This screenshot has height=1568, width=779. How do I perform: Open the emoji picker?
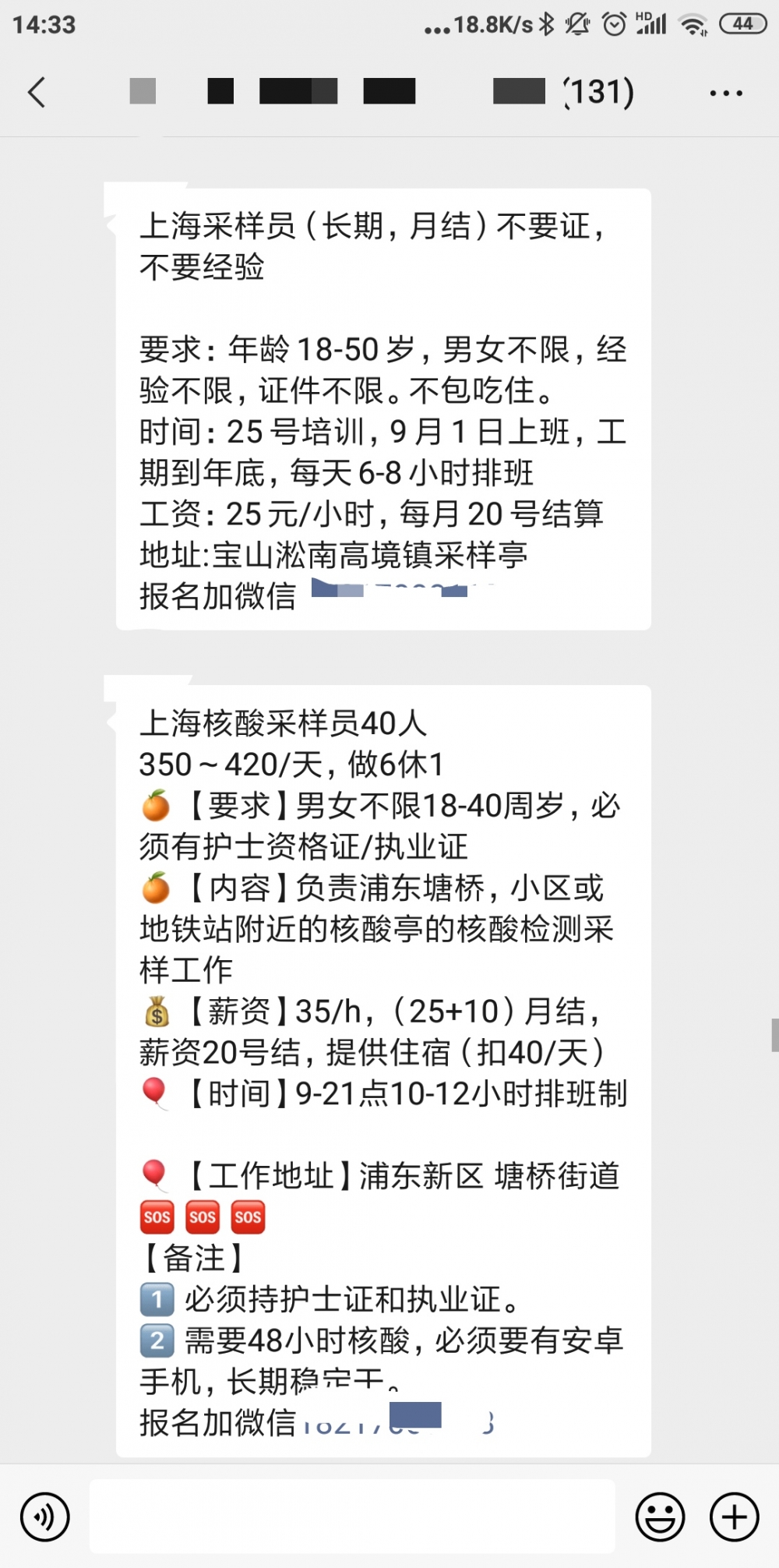click(660, 1517)
